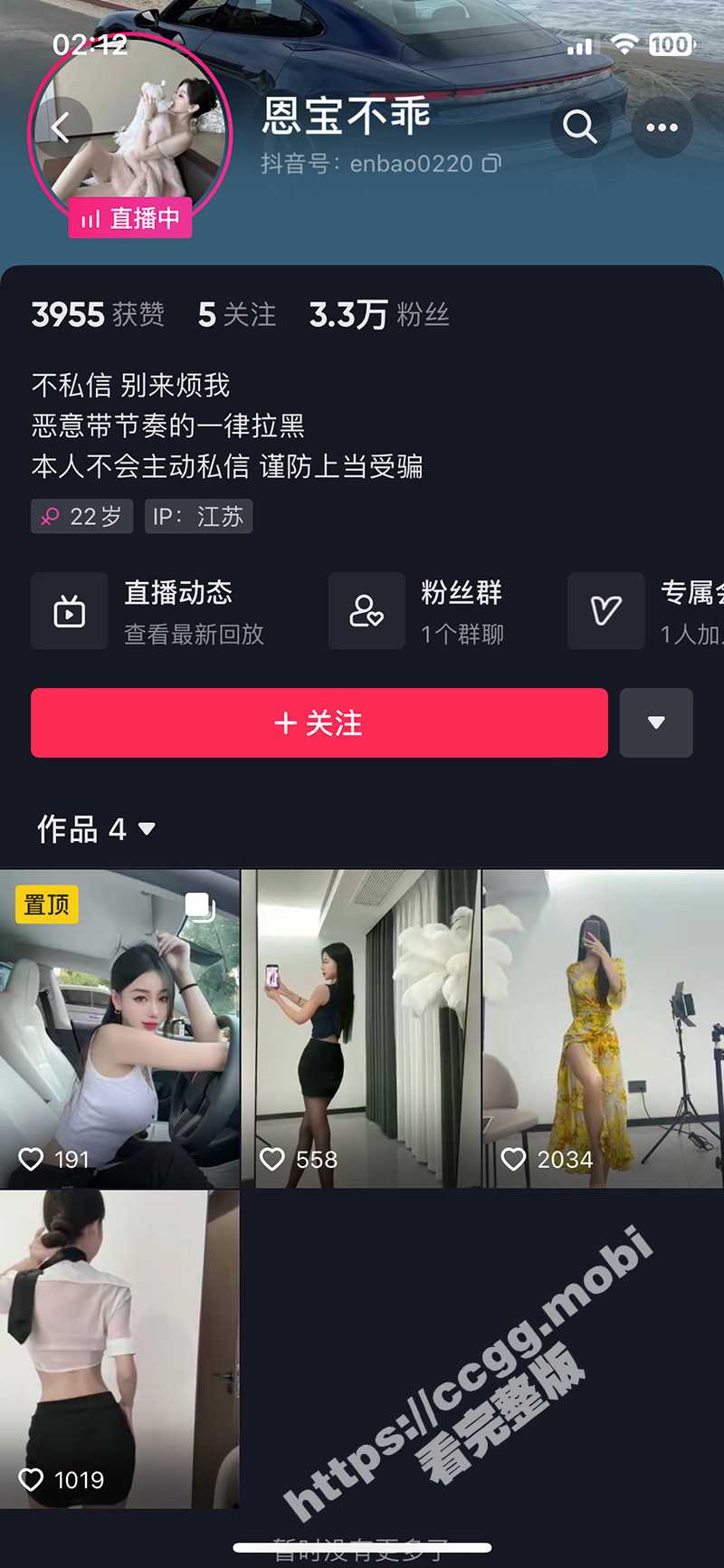Open the pinned 置顶 video

119,1029
